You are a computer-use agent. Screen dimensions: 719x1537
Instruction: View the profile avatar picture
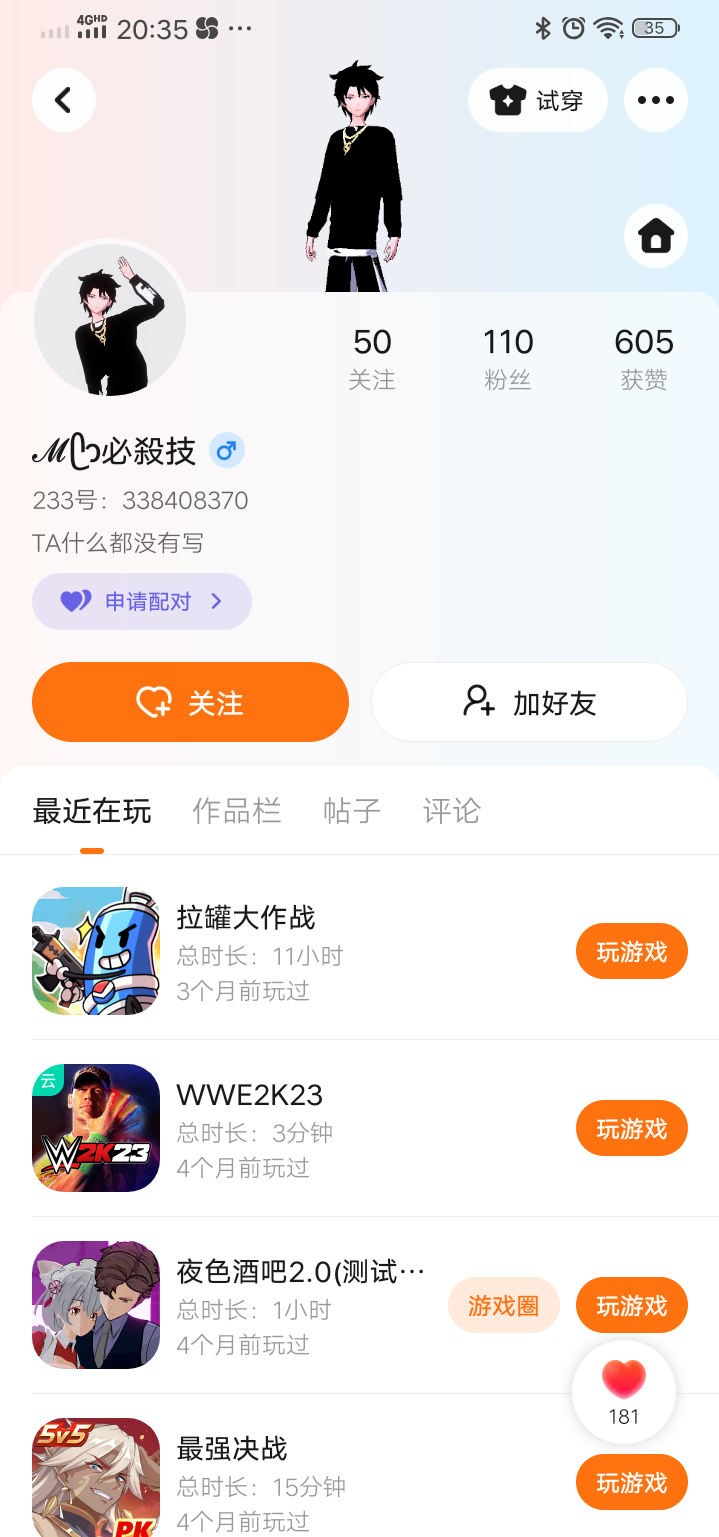110,320
